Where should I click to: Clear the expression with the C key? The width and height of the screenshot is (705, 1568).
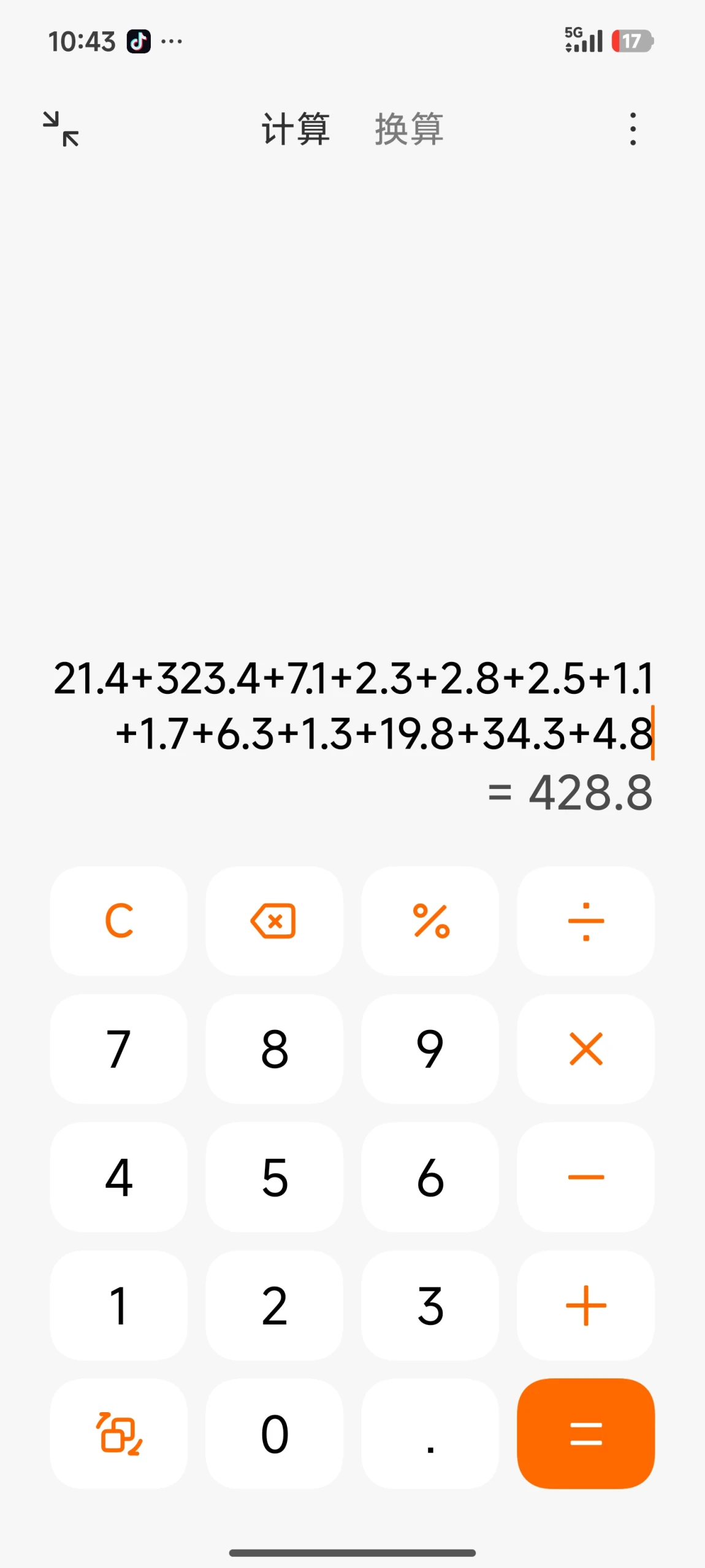[119, 921]
